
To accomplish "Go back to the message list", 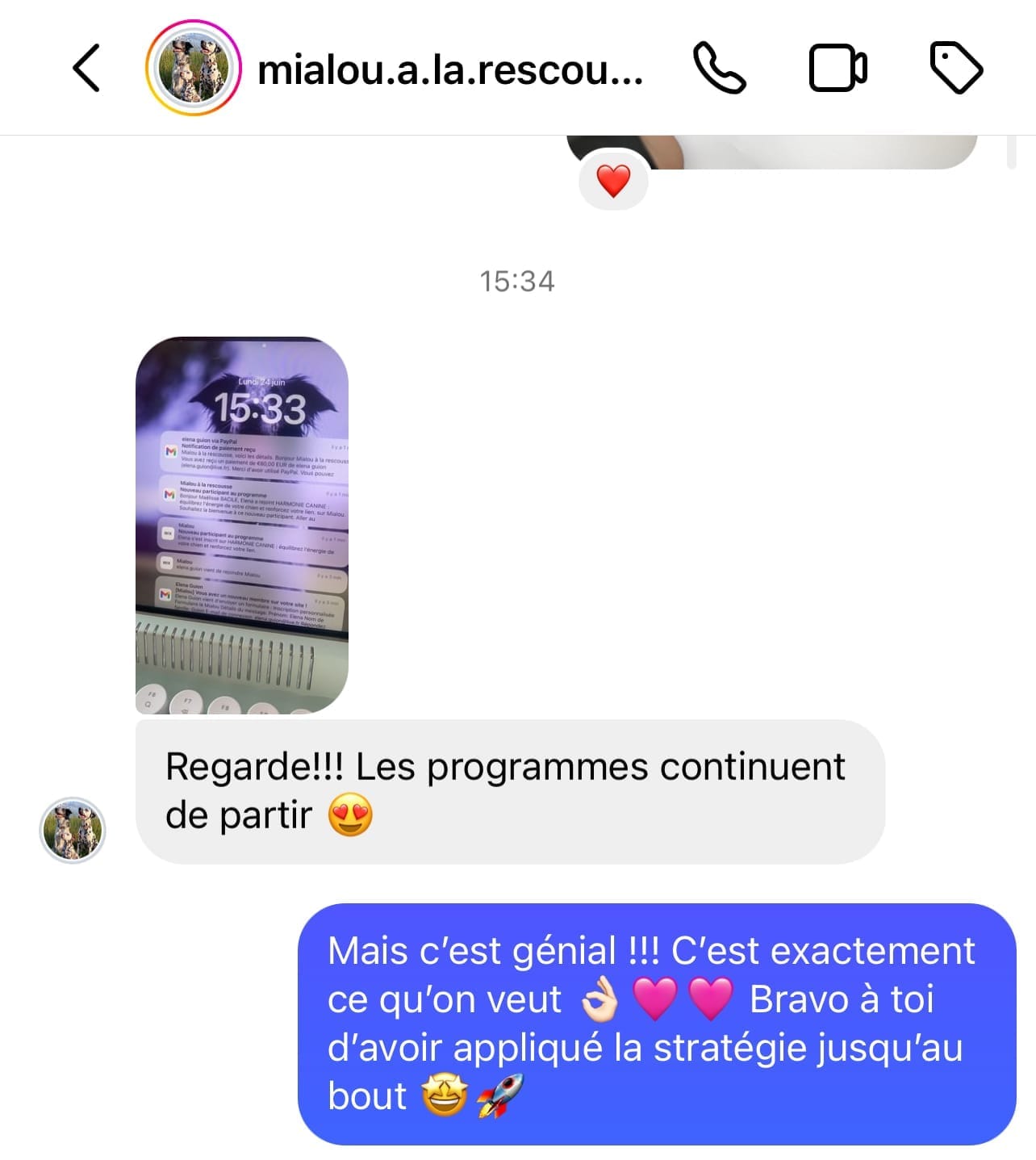I will coord(87,68).
